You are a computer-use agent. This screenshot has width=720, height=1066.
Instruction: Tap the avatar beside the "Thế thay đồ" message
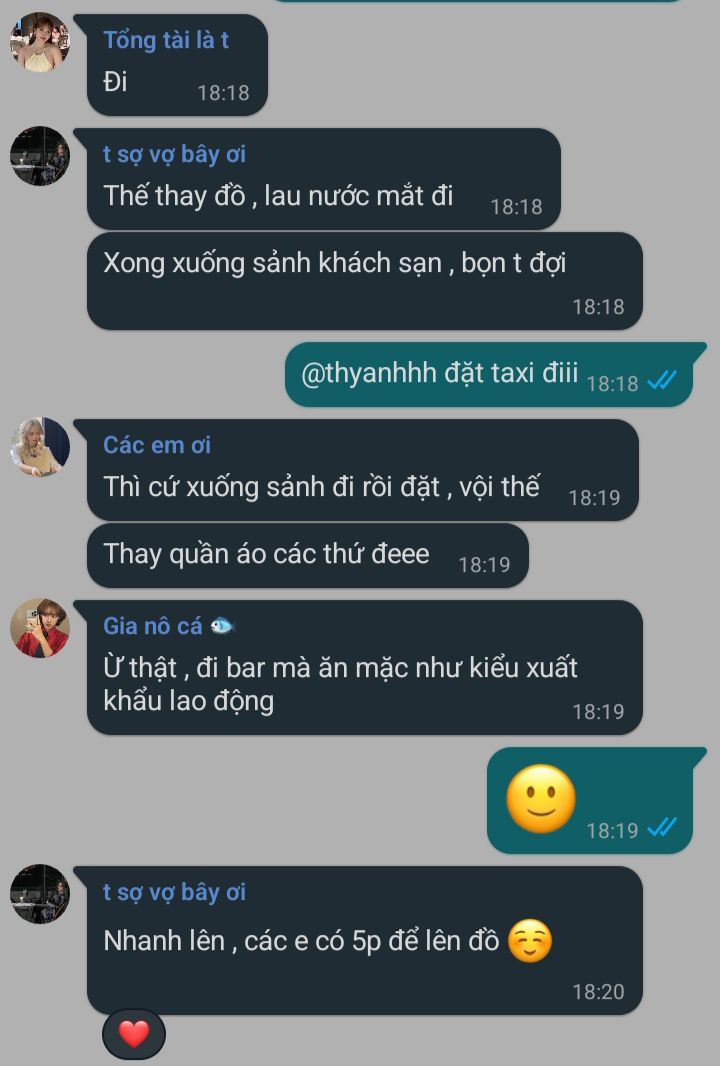tap(40, 156)
